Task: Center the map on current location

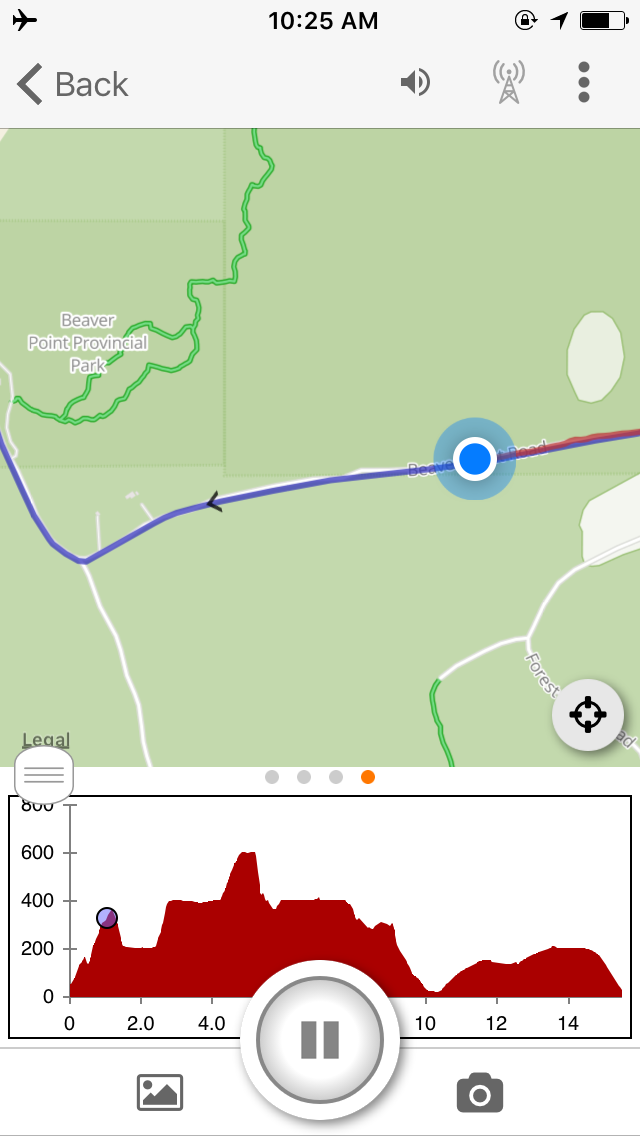Action: (x=588, y=715)
